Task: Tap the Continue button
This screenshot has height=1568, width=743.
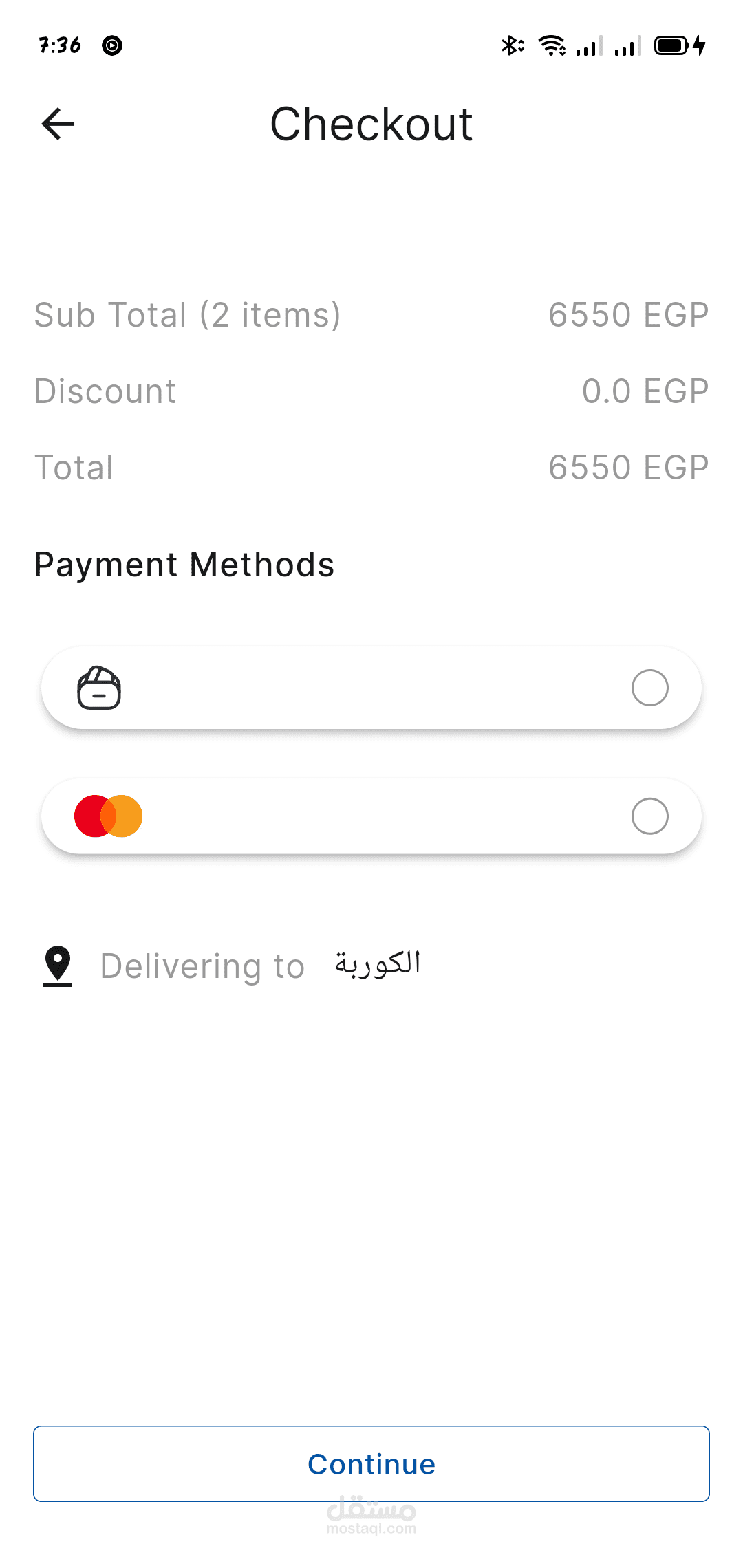Action: pos(371,1463)
